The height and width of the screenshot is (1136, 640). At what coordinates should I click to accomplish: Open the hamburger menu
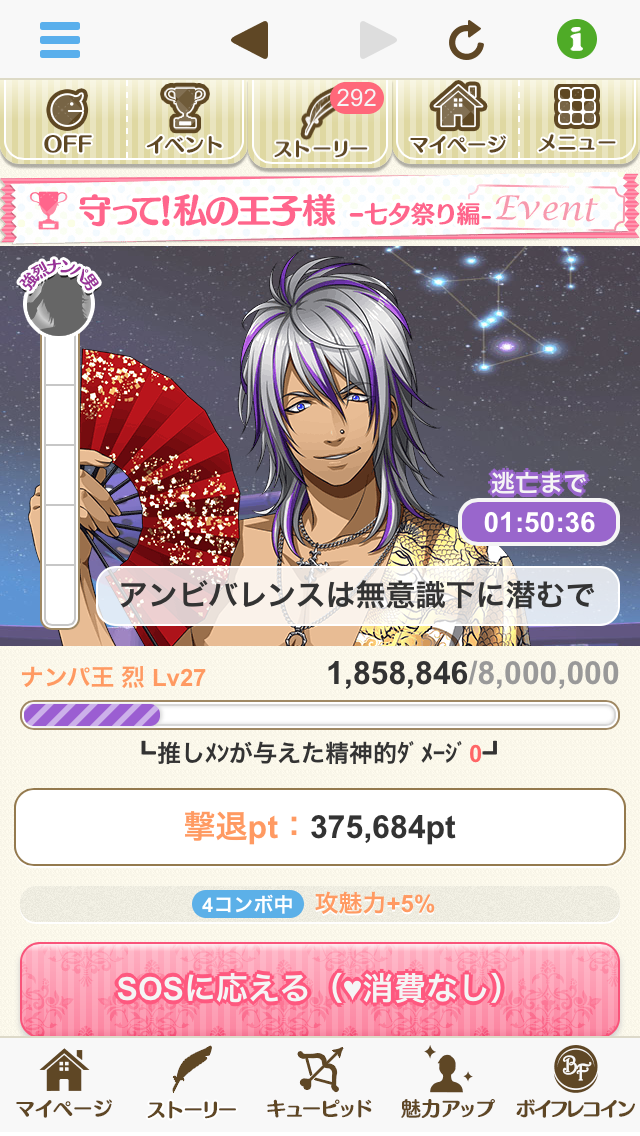pyautogui.click(x=60, y=40)
